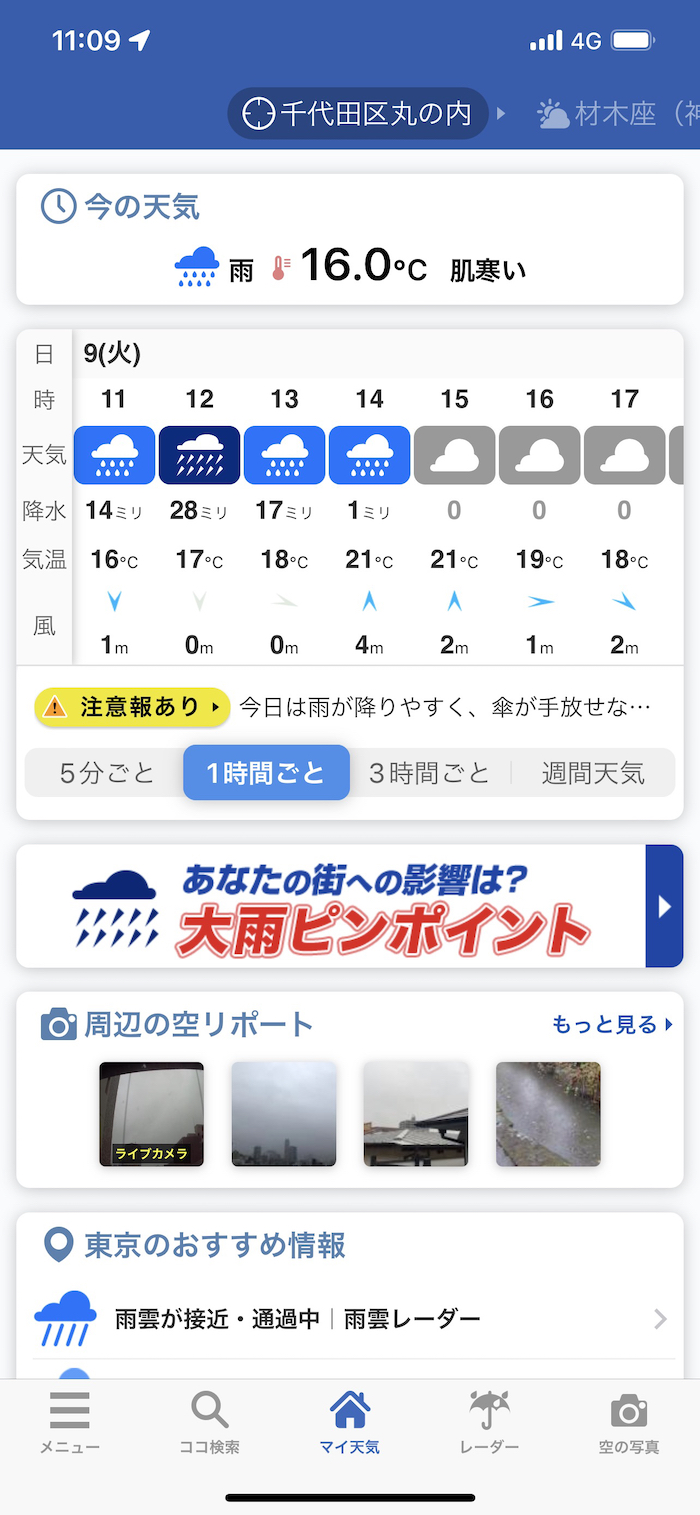
Task: Open the 注意報あり warning badge
Action: (x=132, y=707)
